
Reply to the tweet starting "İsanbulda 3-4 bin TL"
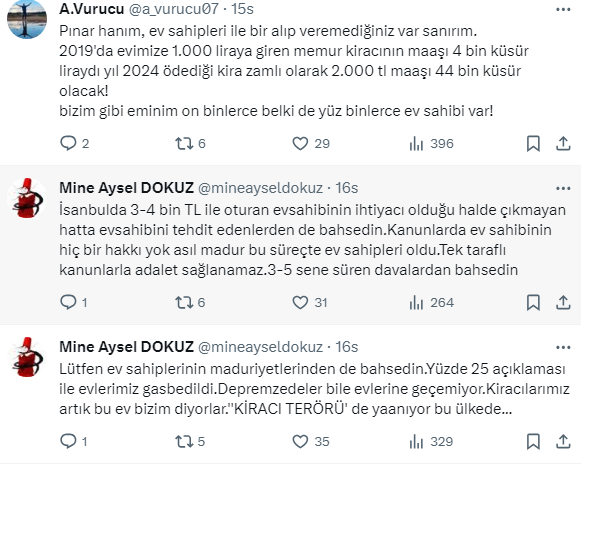coord(69,302)
